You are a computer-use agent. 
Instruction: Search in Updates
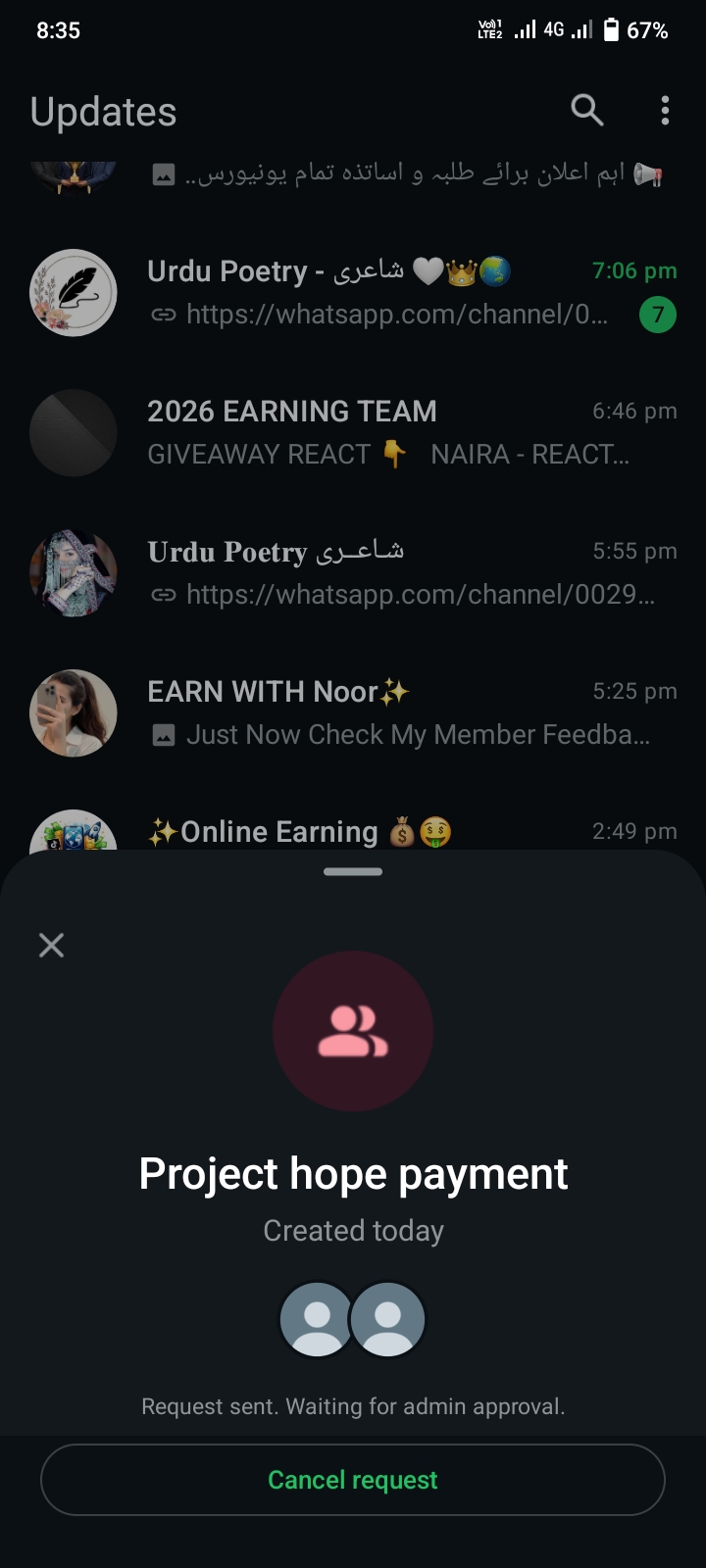[586, 110]
